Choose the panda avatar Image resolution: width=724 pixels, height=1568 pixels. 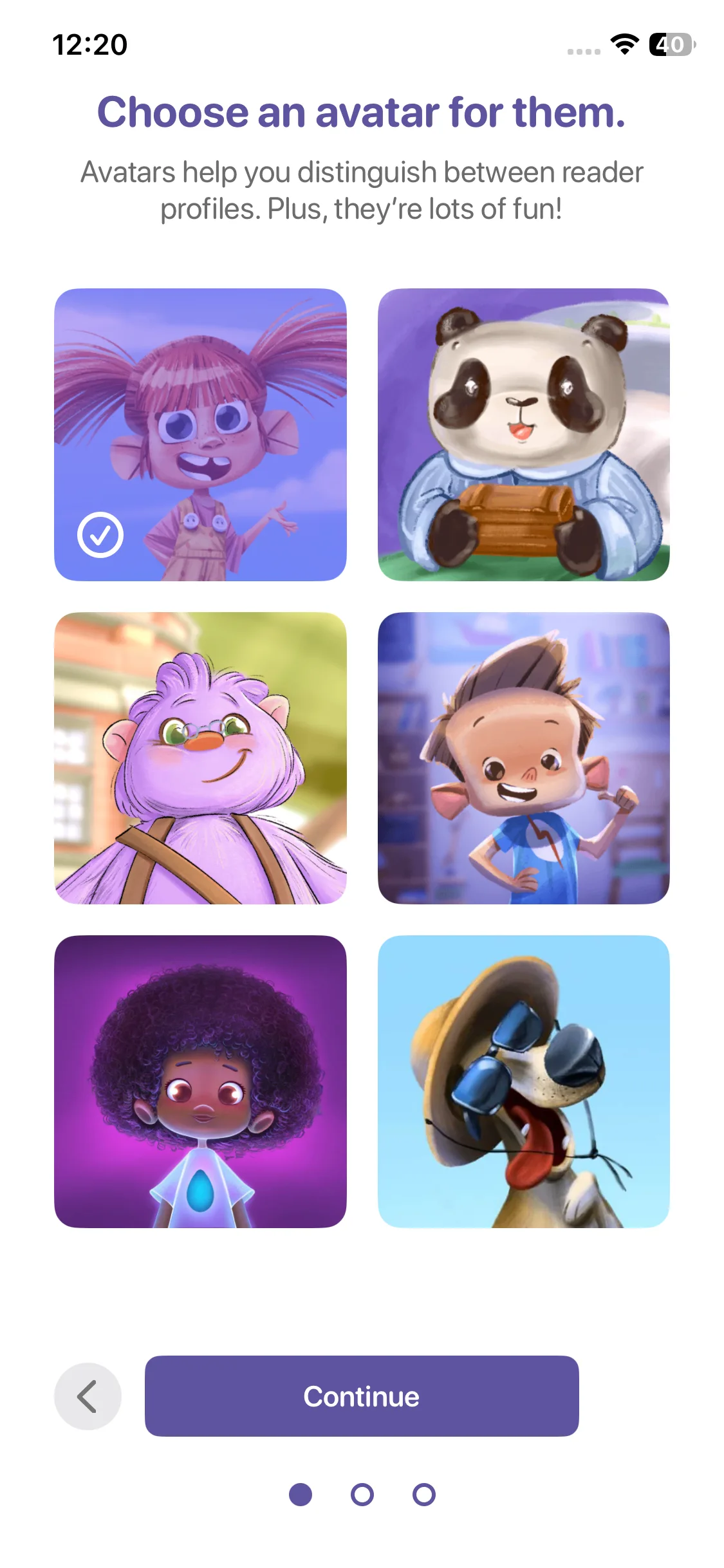523,434
